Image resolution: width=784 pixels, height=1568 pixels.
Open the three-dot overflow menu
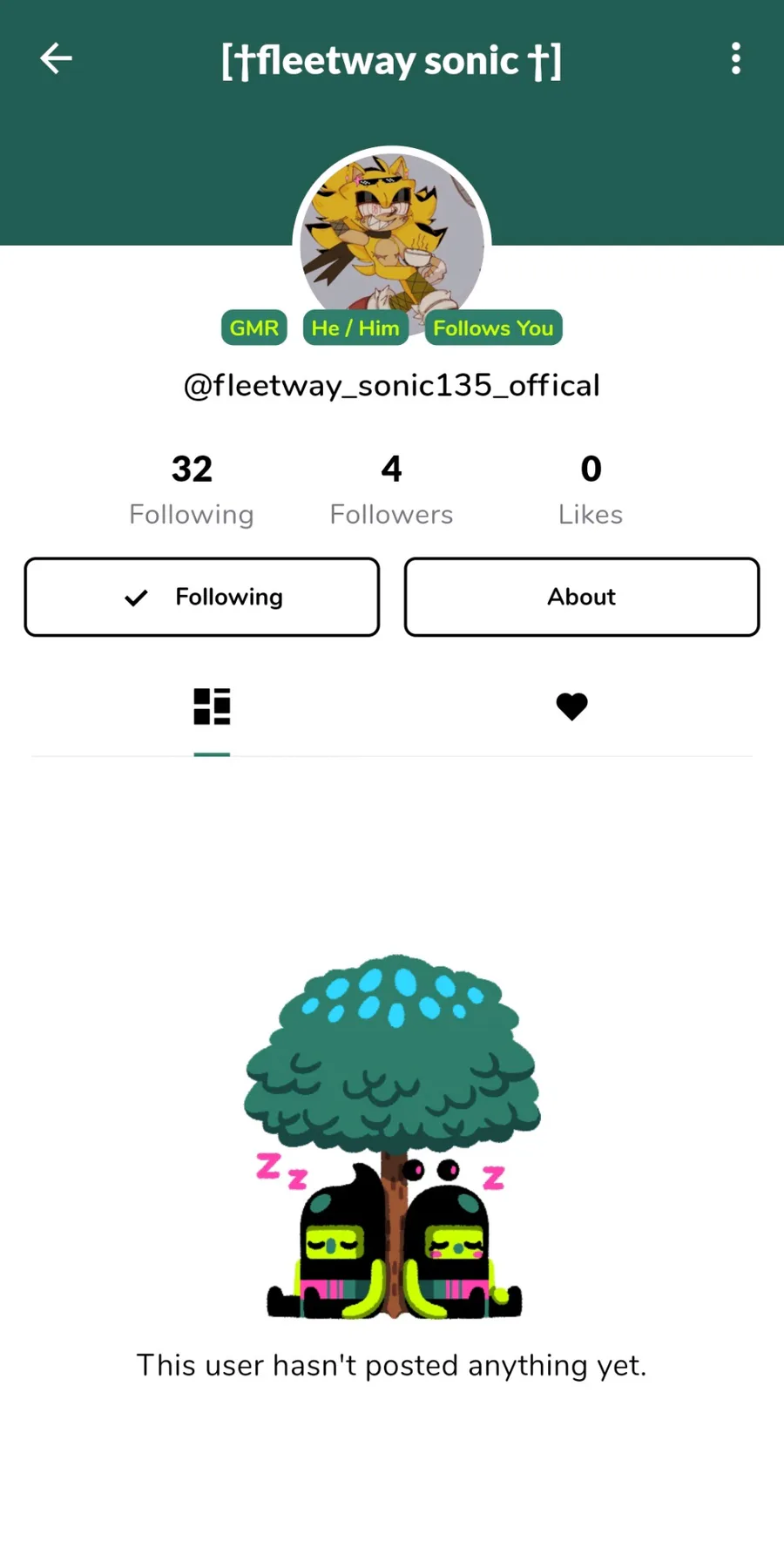[736, 59]
